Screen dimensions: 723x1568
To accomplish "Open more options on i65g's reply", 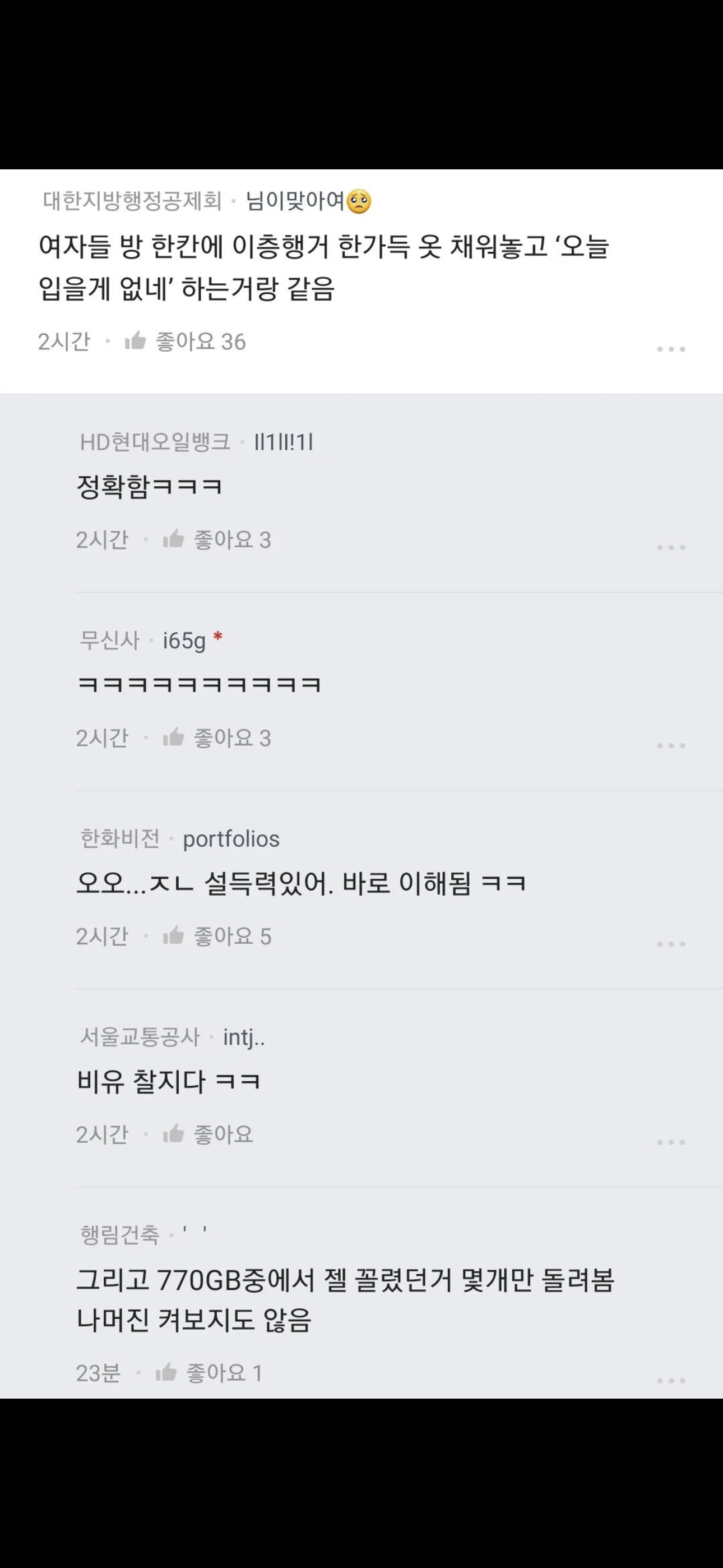I will pos(671,745).
